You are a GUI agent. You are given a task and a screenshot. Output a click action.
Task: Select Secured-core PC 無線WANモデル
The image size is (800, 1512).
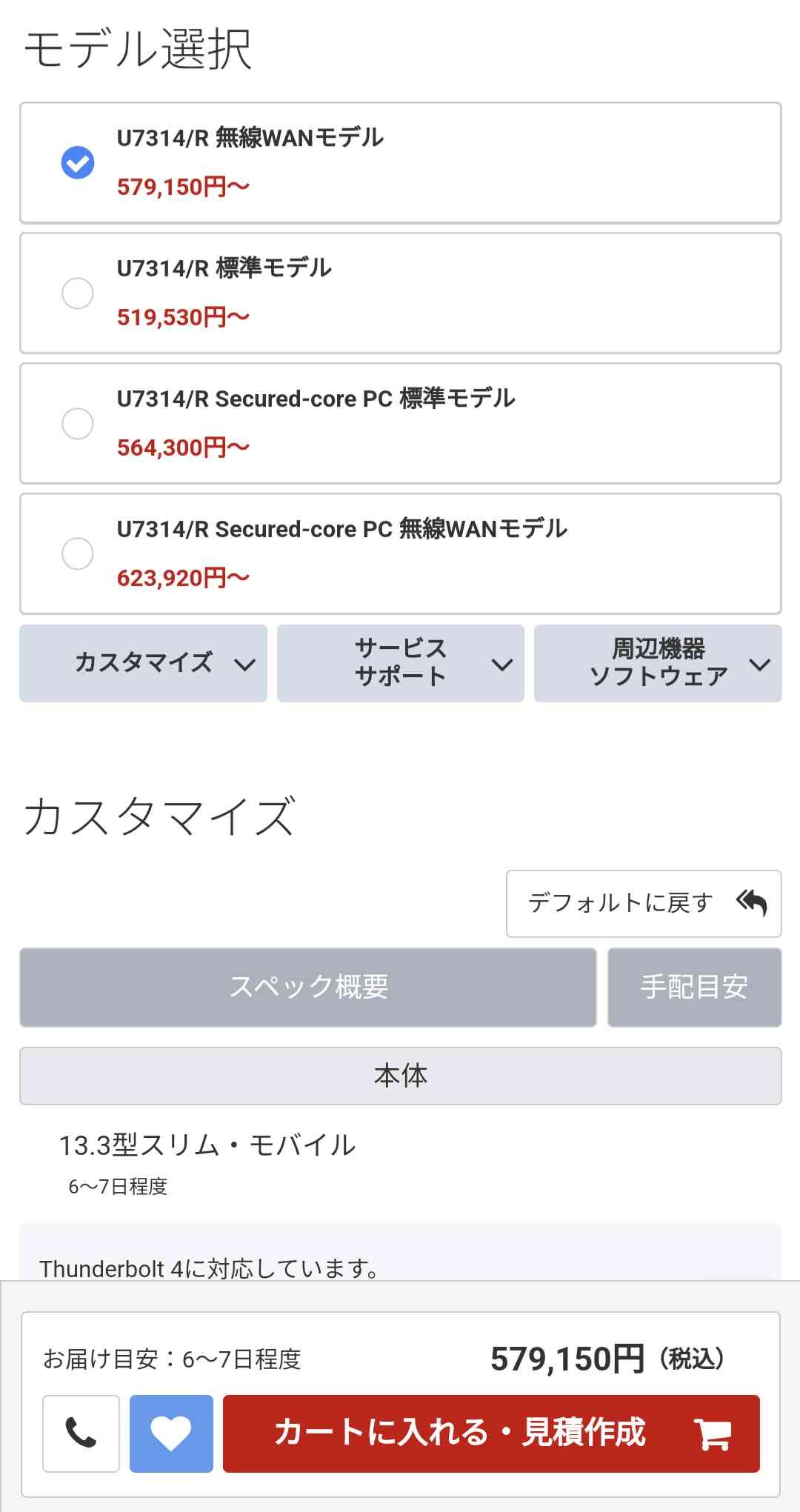point(78,554)
